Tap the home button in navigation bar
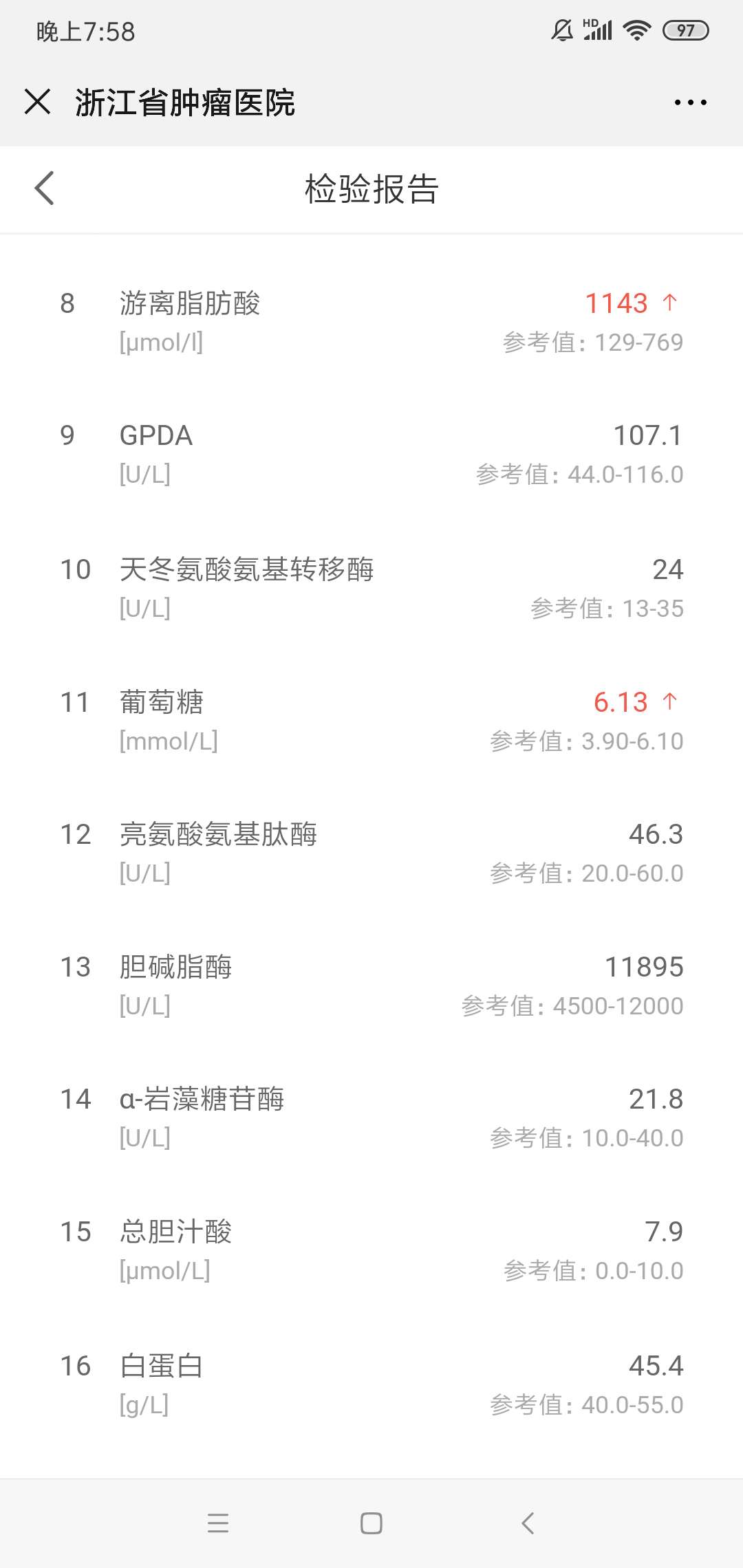The height and width of the screenshot is (1568, 743). [x=371, y=1521]
